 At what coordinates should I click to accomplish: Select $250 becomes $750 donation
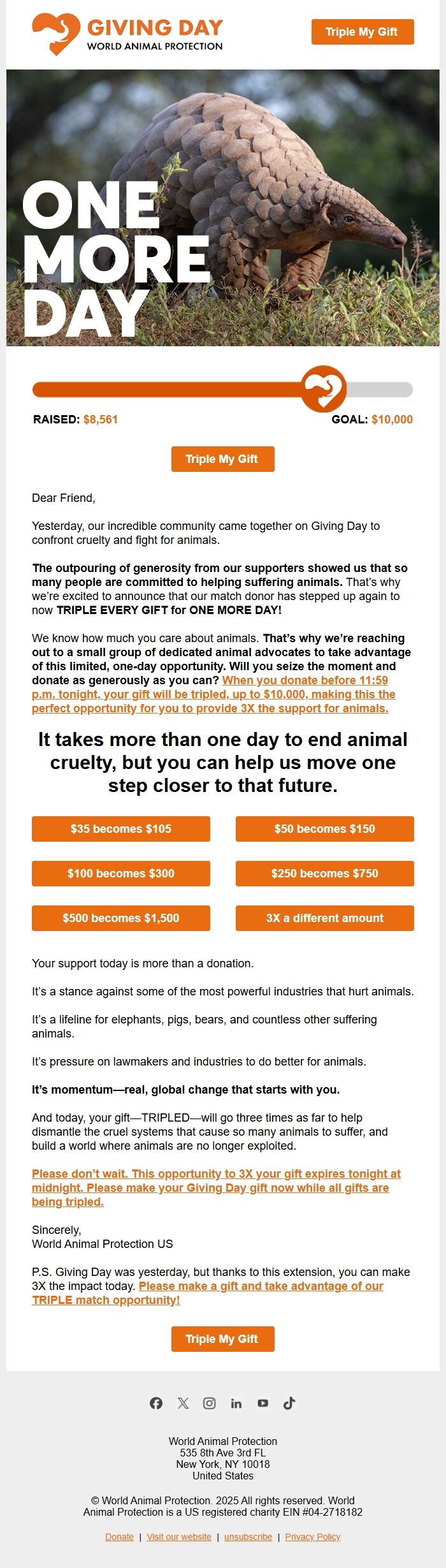(x=324, y=874)
